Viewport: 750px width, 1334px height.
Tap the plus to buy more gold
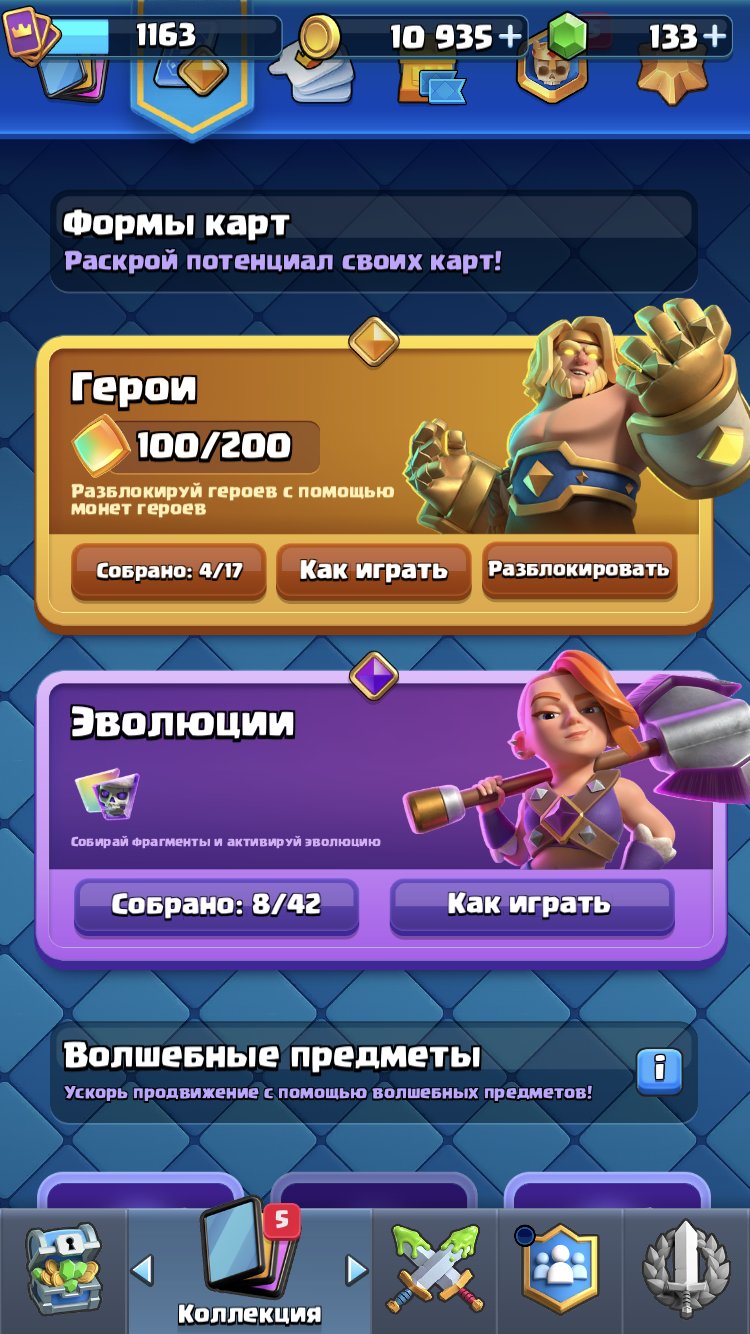[510, 37]
